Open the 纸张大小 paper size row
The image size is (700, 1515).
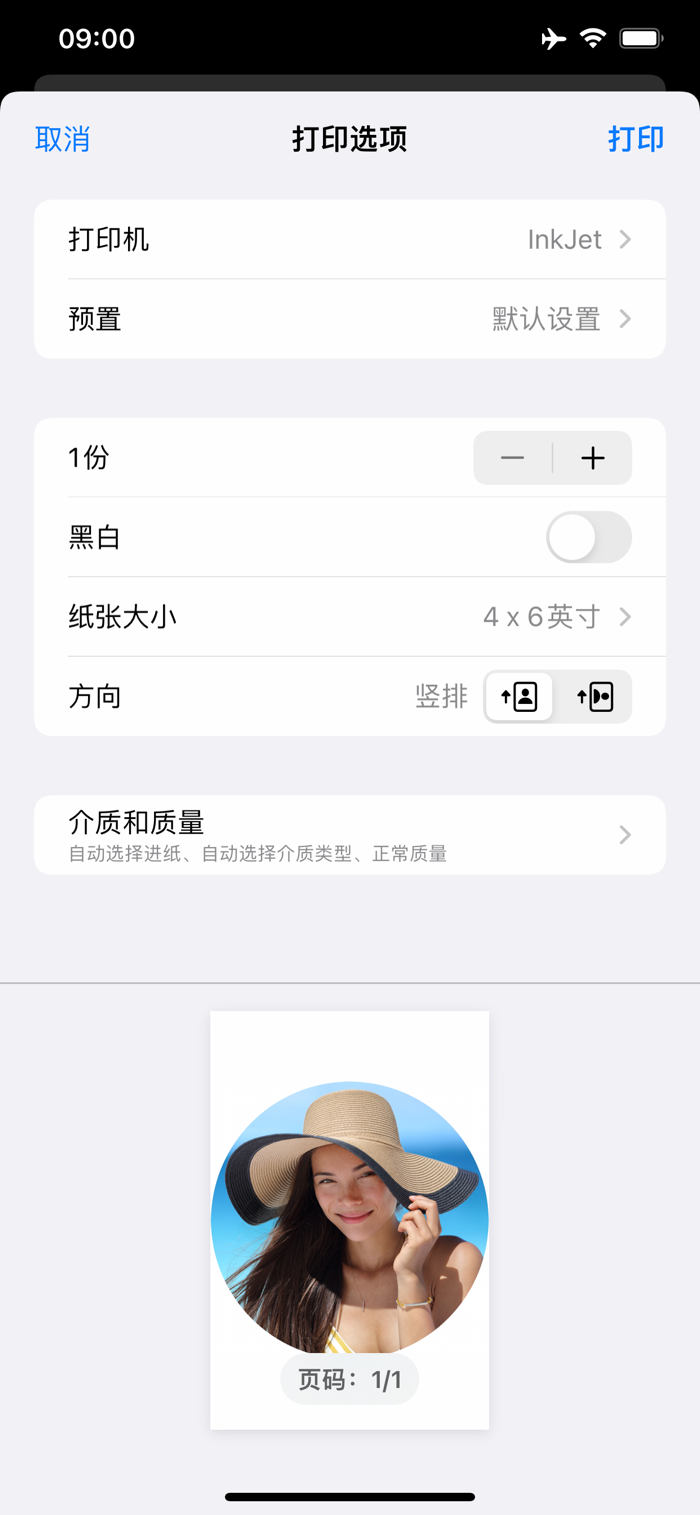[x=350, y=617]
